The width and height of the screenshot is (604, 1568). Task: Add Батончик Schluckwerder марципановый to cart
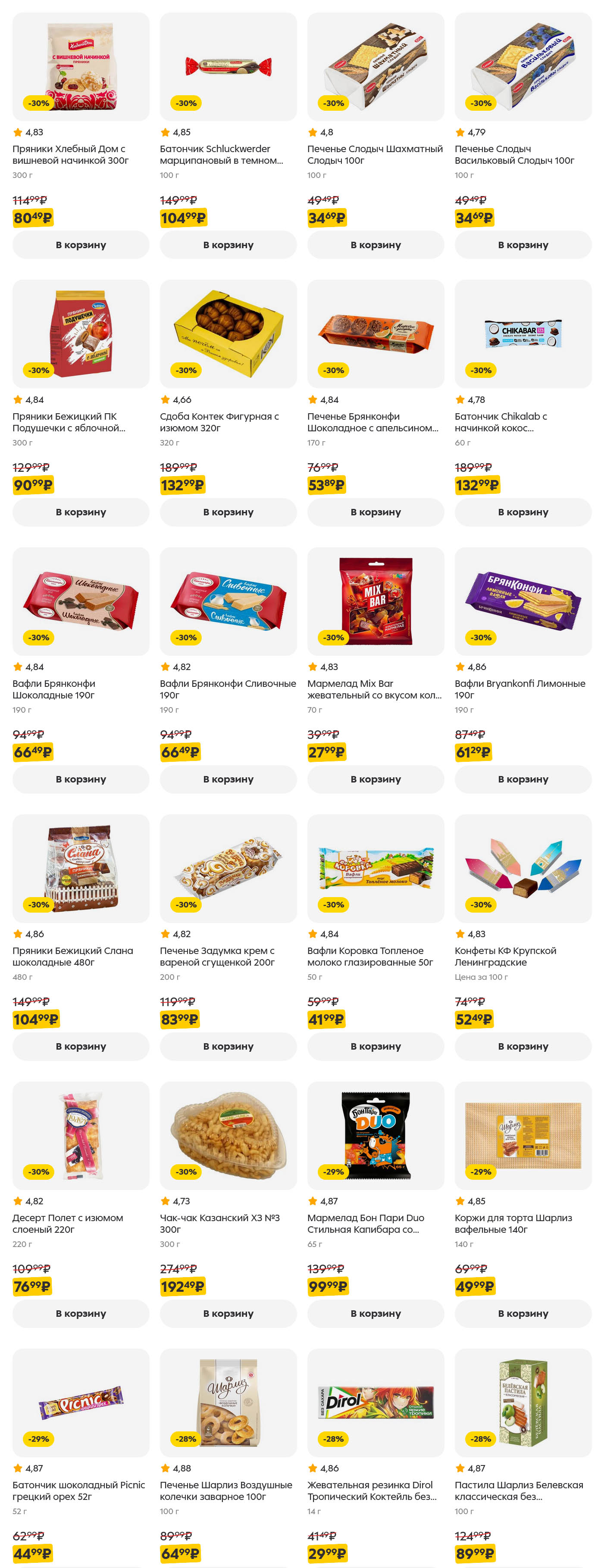tap(228, 245)
